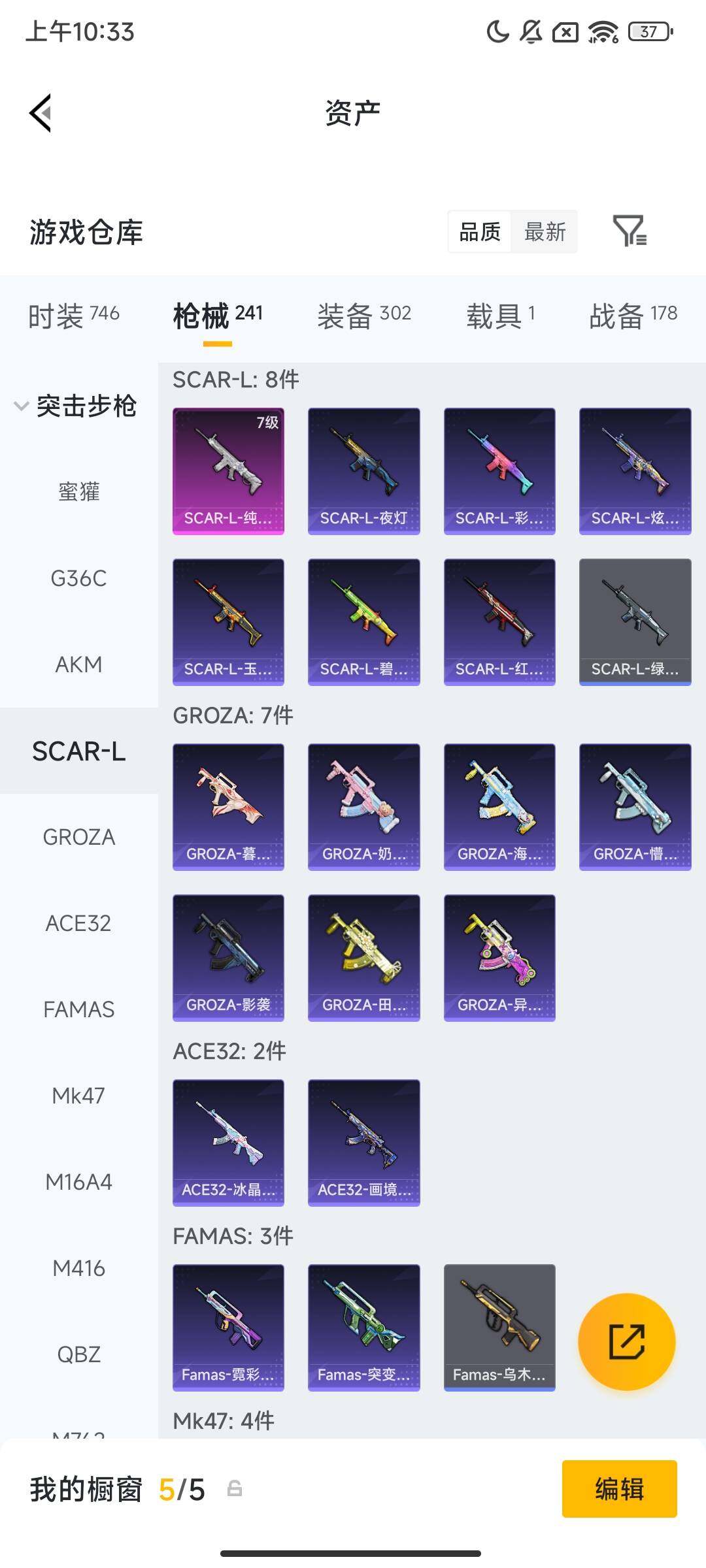Jump to GROZA in the side list

pyautogui.click(x=78, y=837)
